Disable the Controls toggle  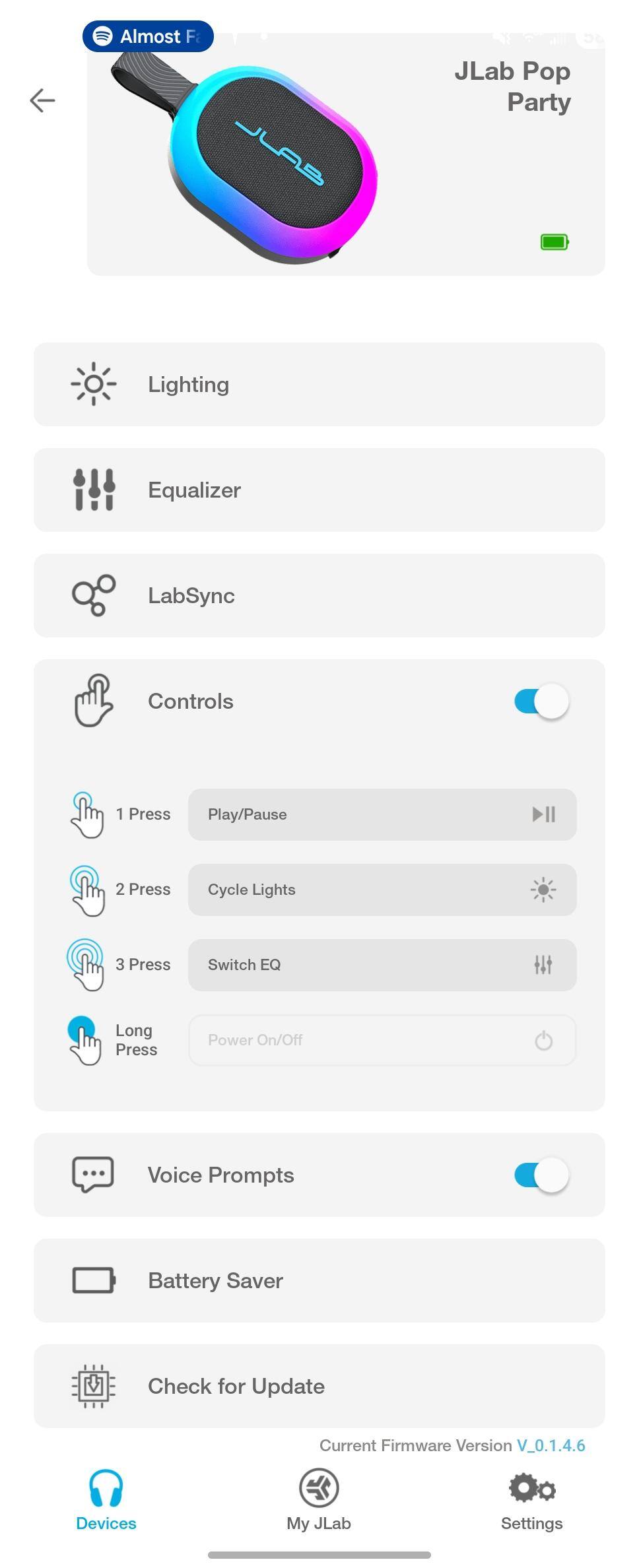point(541,701)
